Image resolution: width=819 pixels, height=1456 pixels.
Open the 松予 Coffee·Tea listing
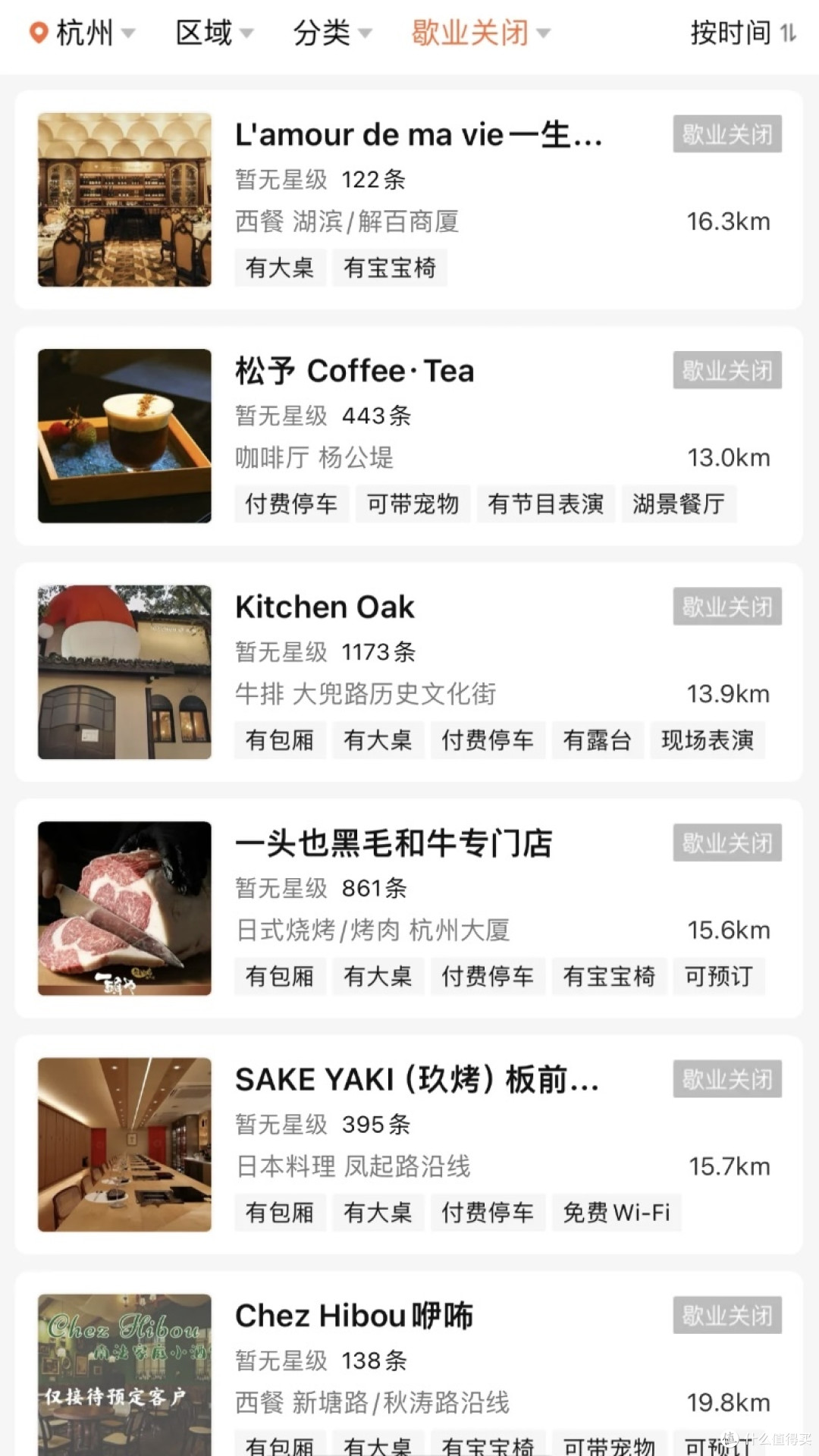(x=409, y=436)
